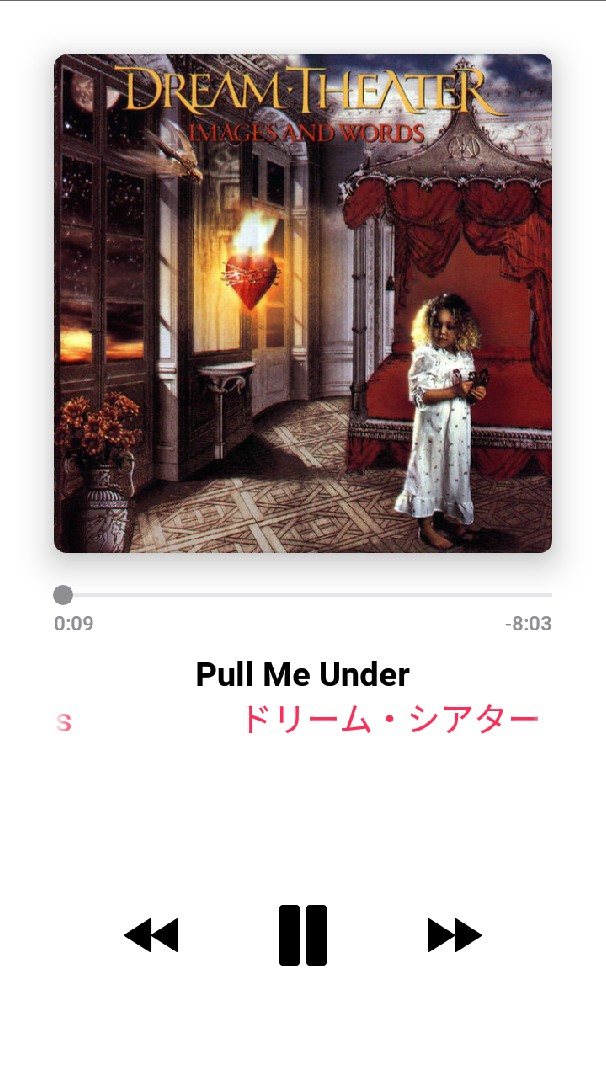Tap the Images and Words album cover
Viewport: 606px width, 1089px height.
coord(302,303)
